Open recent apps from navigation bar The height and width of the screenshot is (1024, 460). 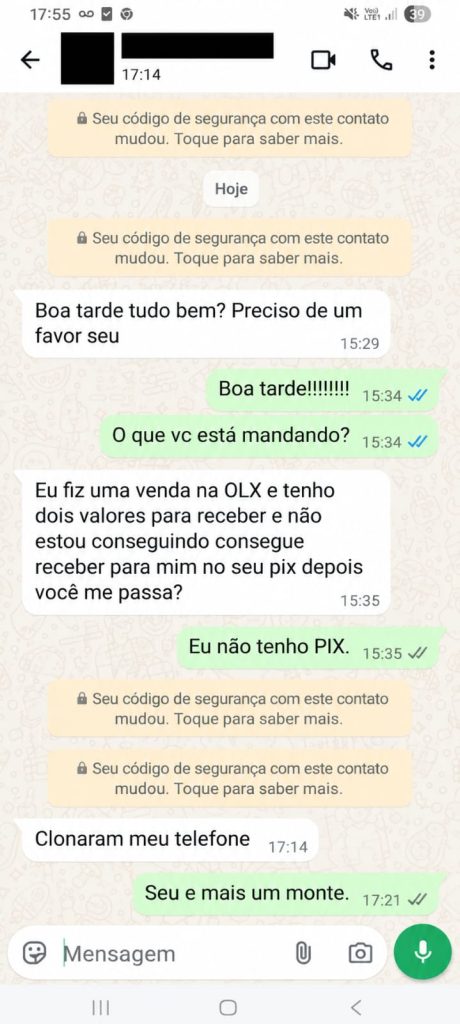[101, 1007]
